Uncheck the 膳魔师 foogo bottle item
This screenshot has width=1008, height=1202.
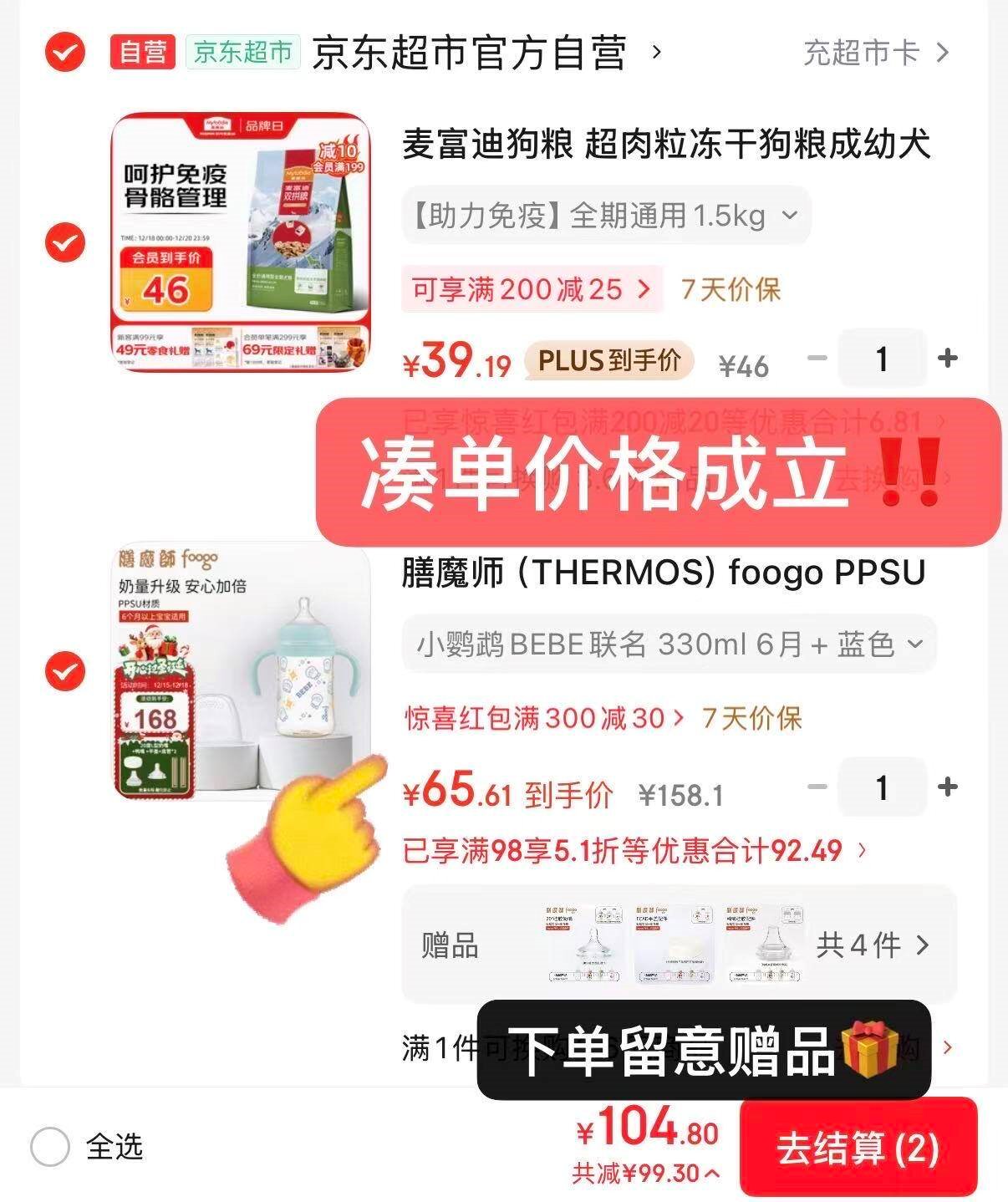[64, 671]
